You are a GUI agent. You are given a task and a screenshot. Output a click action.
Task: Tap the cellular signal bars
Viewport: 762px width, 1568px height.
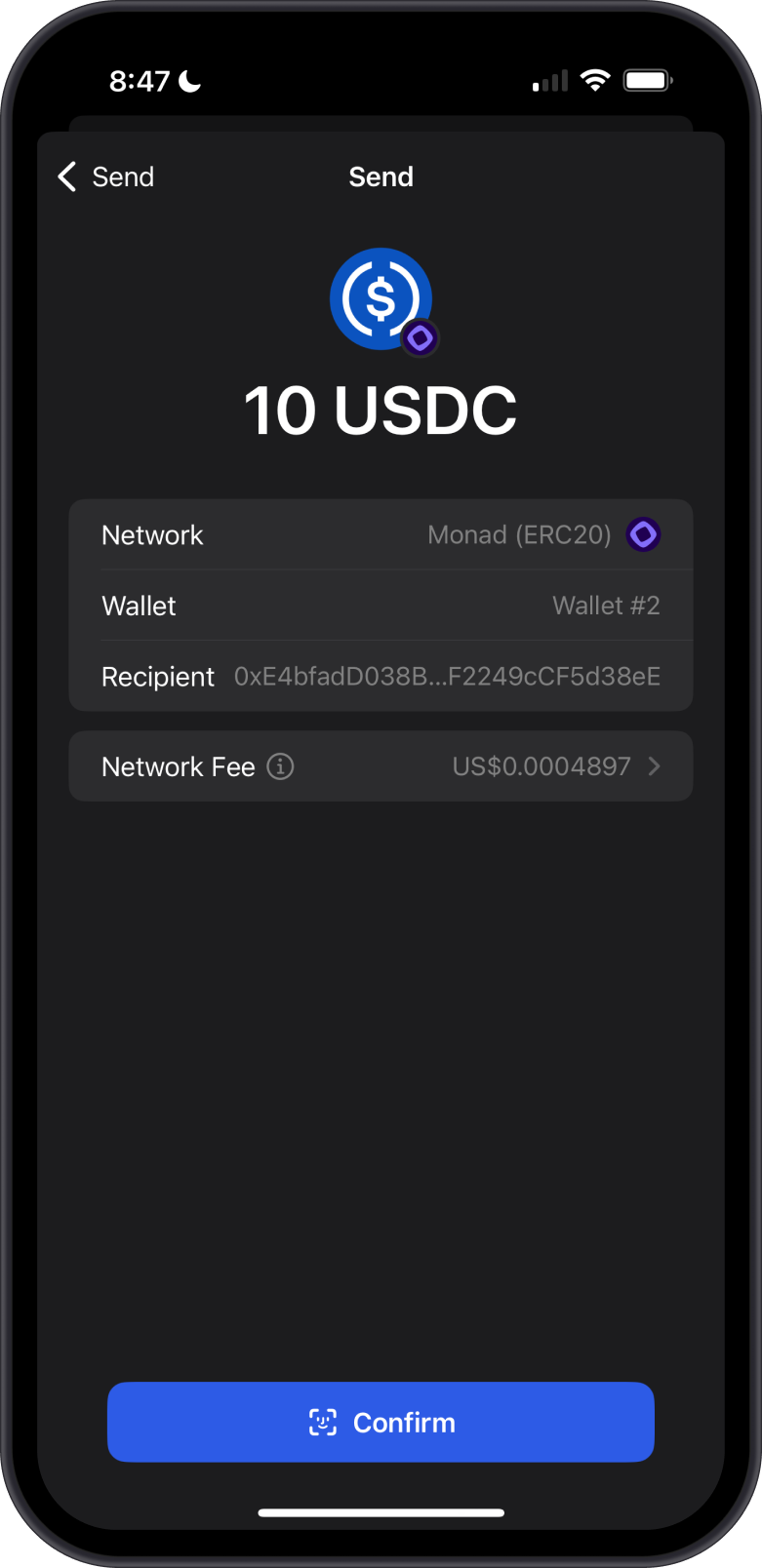click(x=548, y=80)
